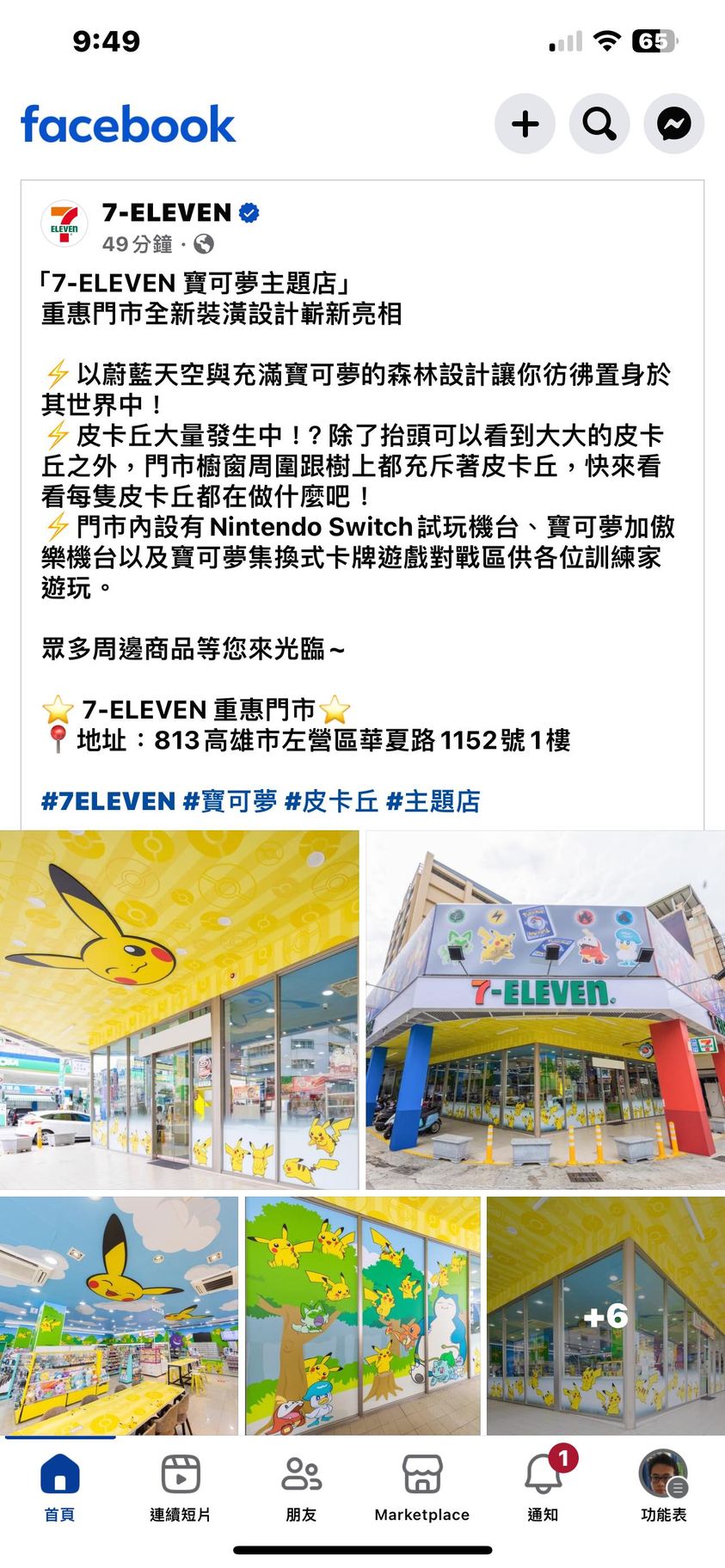
Task: View window photo with Snorlax and tree
Action: pyautogui.click(x=362, y=1315)
